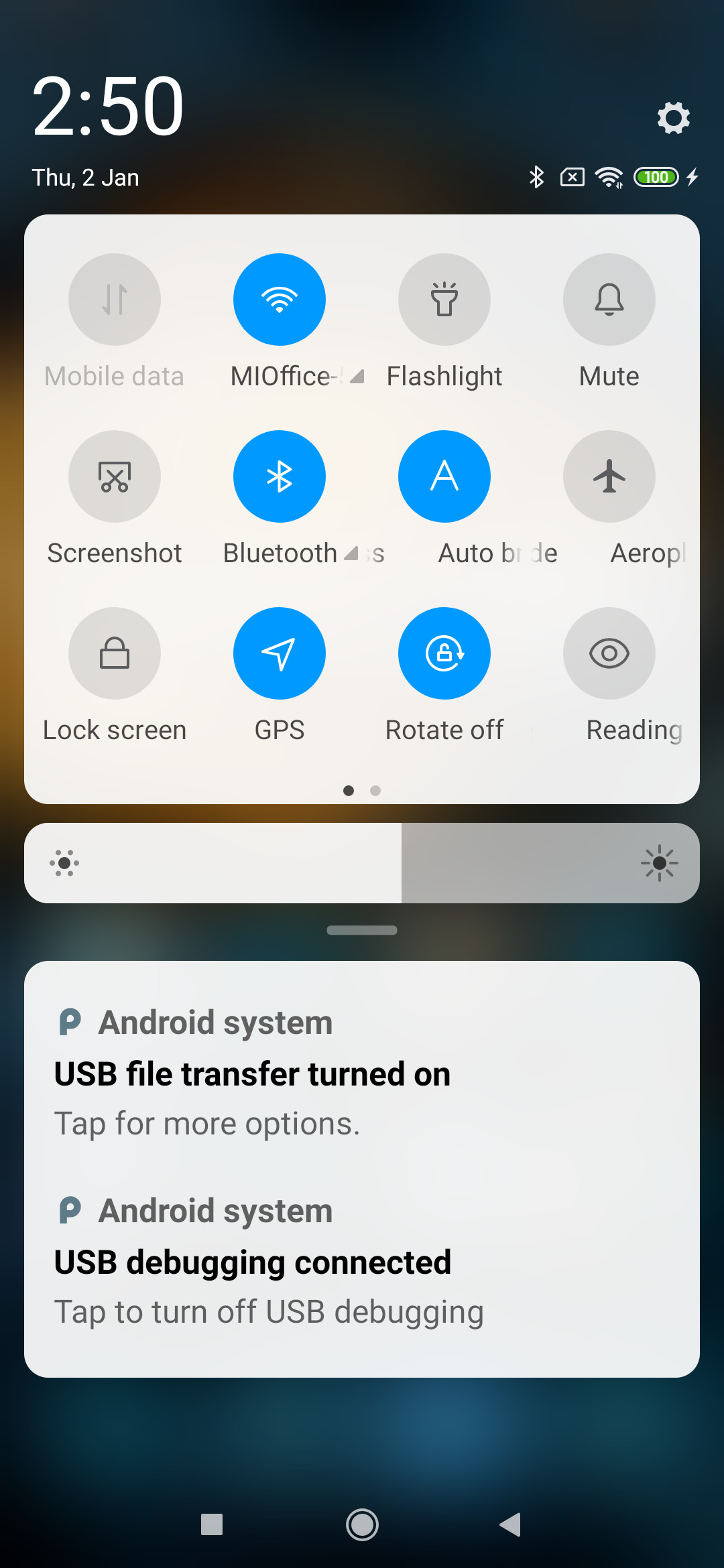
Task: Open the USB file transfer notification
Action: 362,1073
